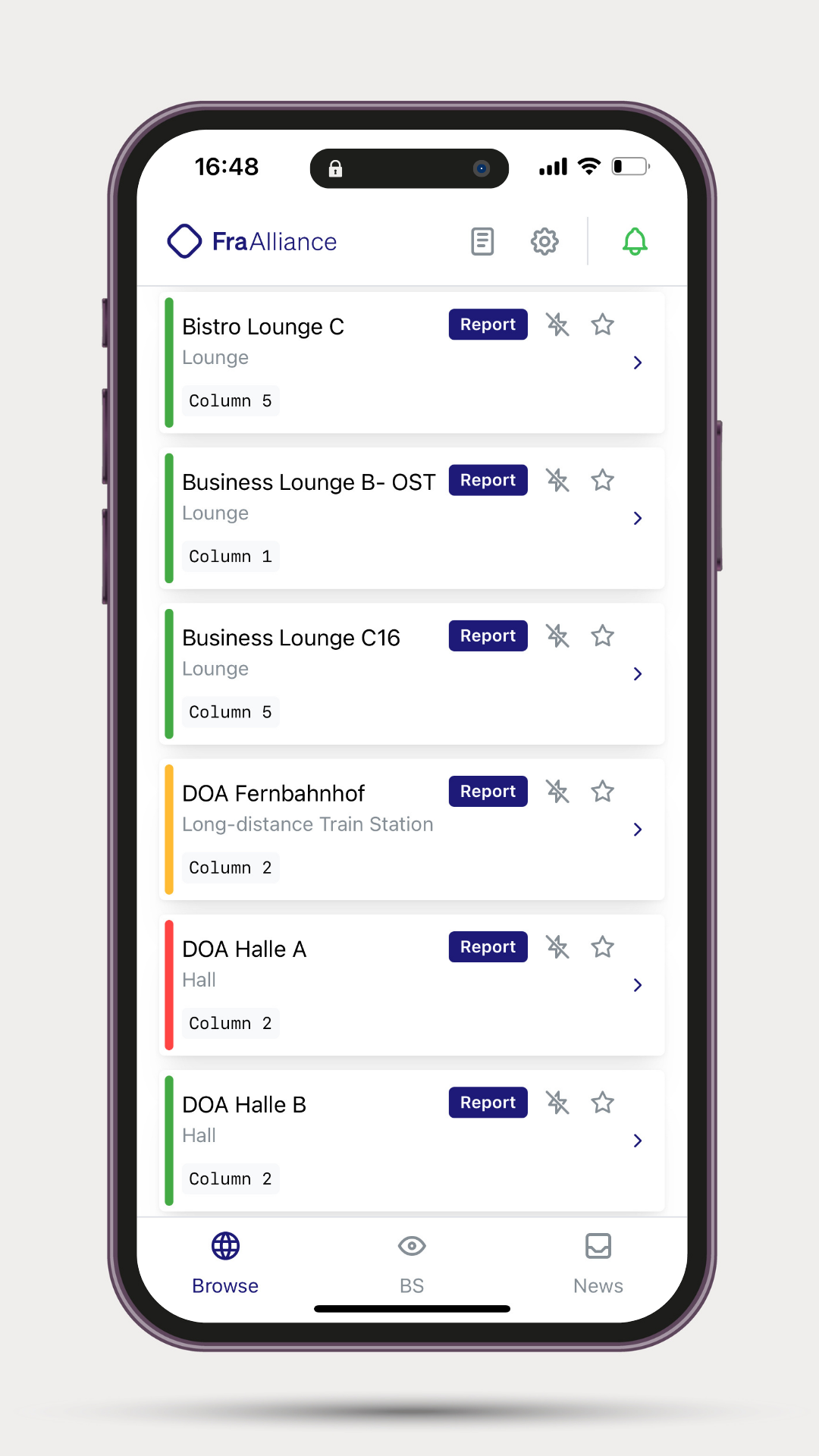Open the document list icon
The height and width of the screenshot is (1456, 819).
click(x=482, y=242)
